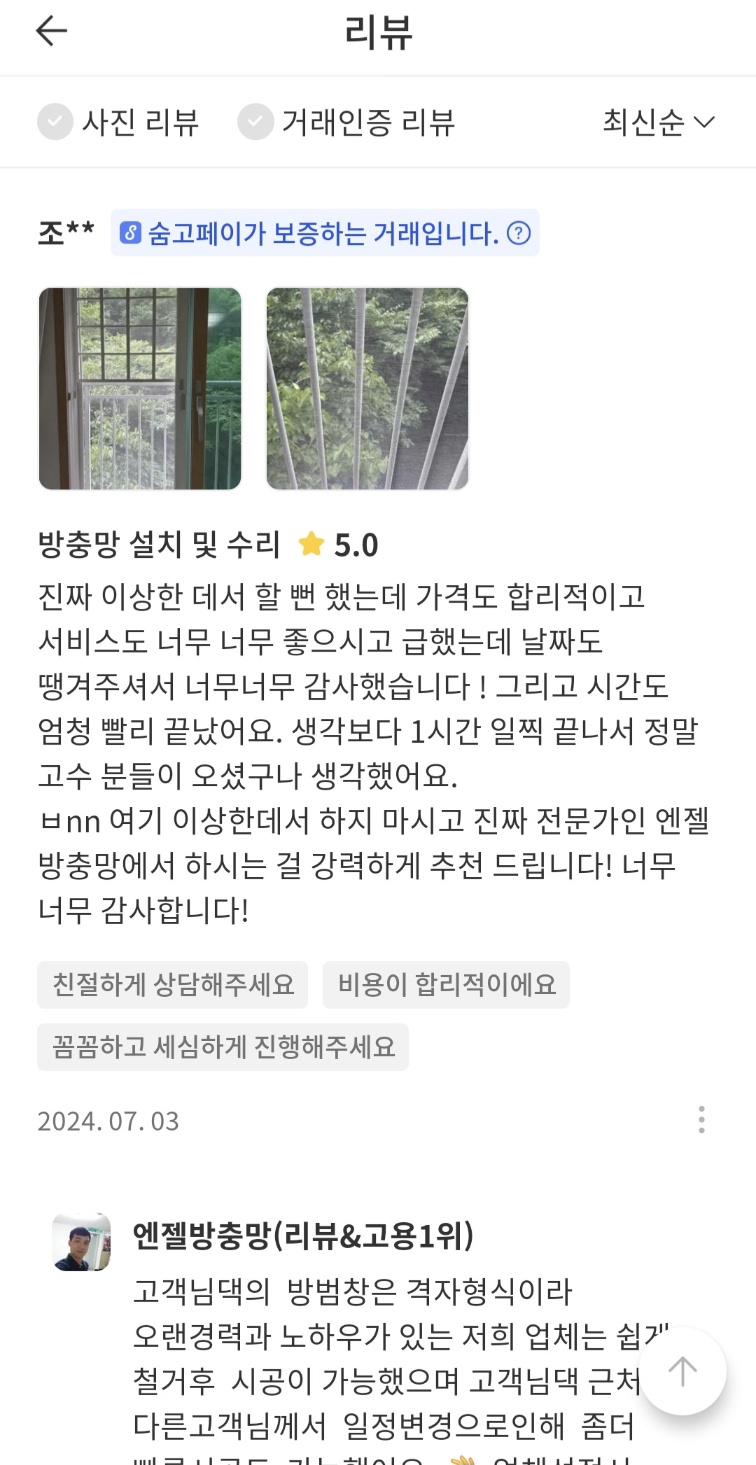Go back using the top-left arrow
The height and width of the screenshot is (1465, 756).
(51, 32)
